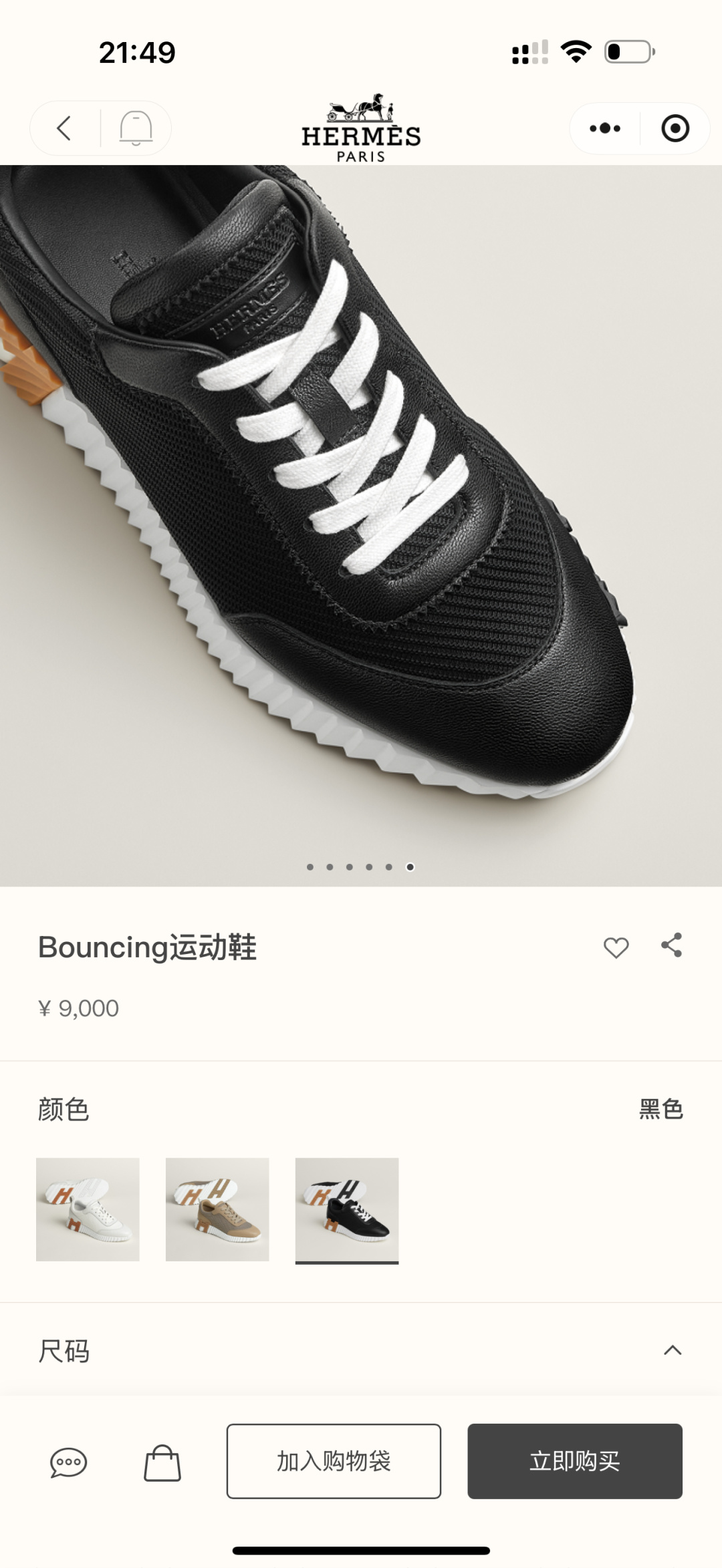Jump to the first image page dot

[x=310, y=867]
